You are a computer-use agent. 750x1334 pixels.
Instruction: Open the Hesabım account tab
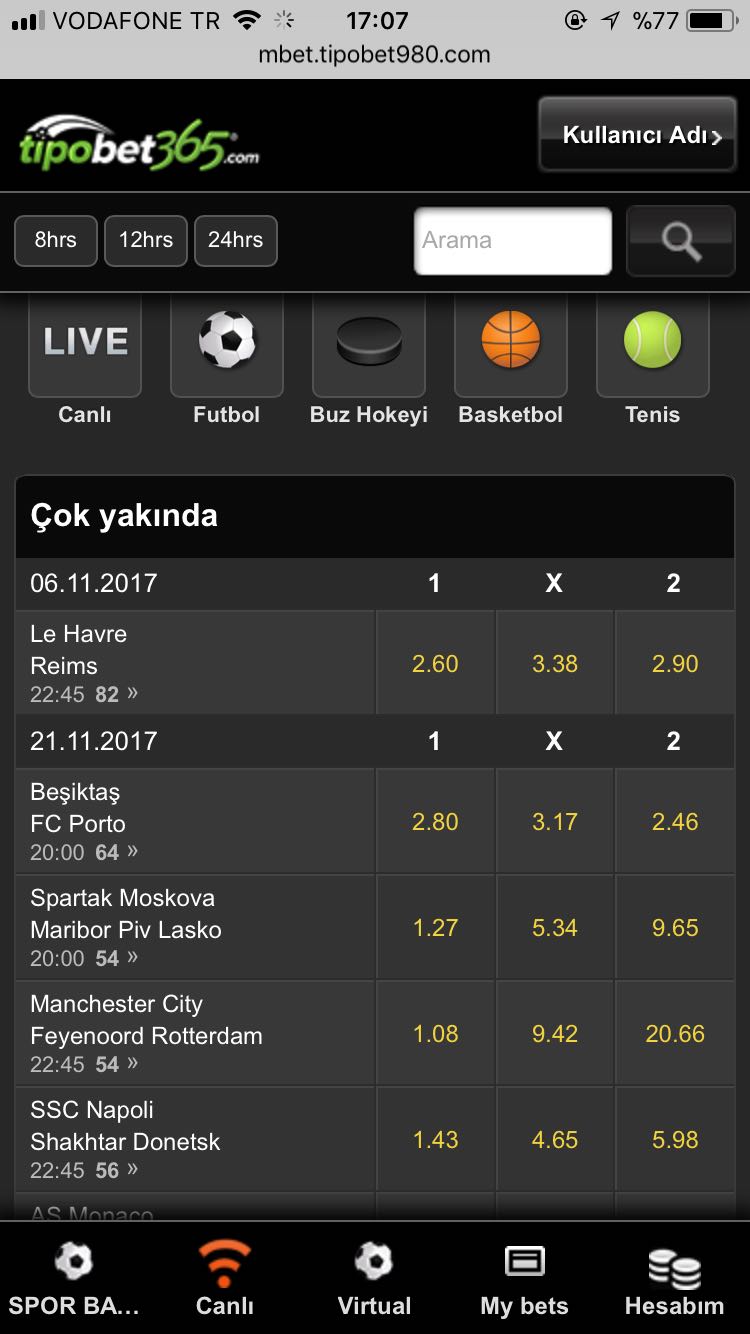click(x=674, y=1278)
